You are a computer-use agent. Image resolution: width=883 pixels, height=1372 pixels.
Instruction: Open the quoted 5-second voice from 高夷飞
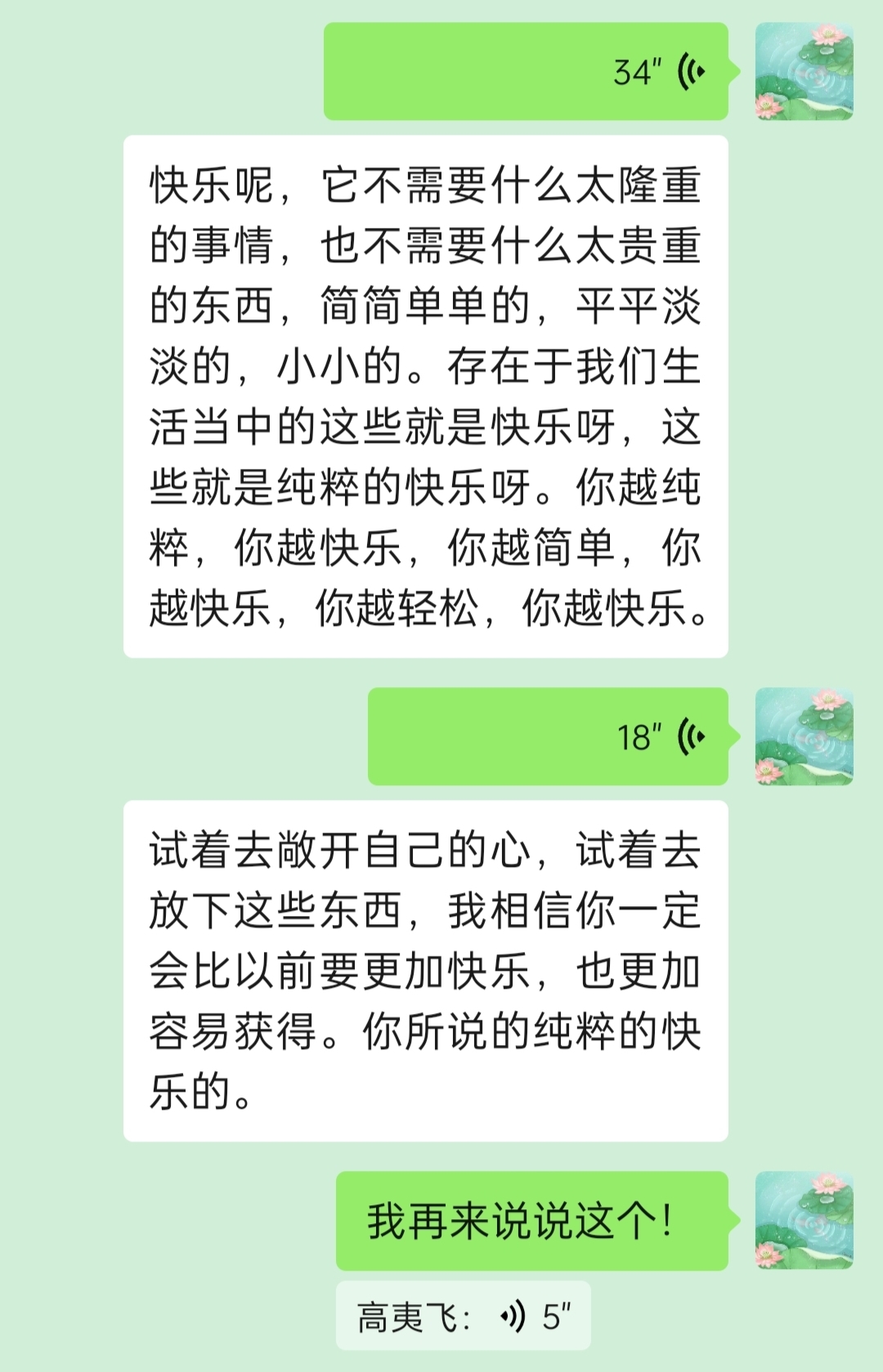pos(463,1316)
